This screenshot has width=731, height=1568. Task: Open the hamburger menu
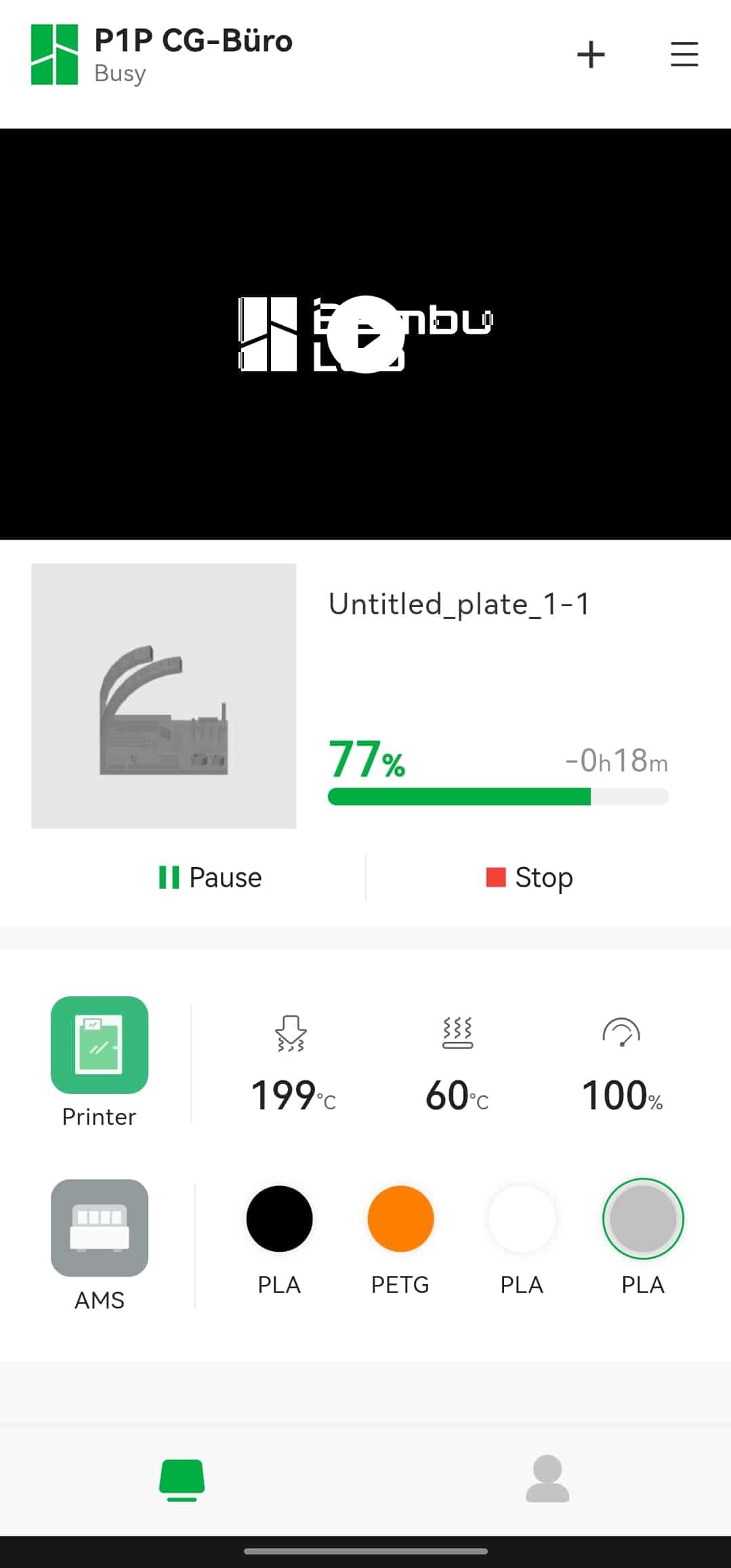coord(684,54)
